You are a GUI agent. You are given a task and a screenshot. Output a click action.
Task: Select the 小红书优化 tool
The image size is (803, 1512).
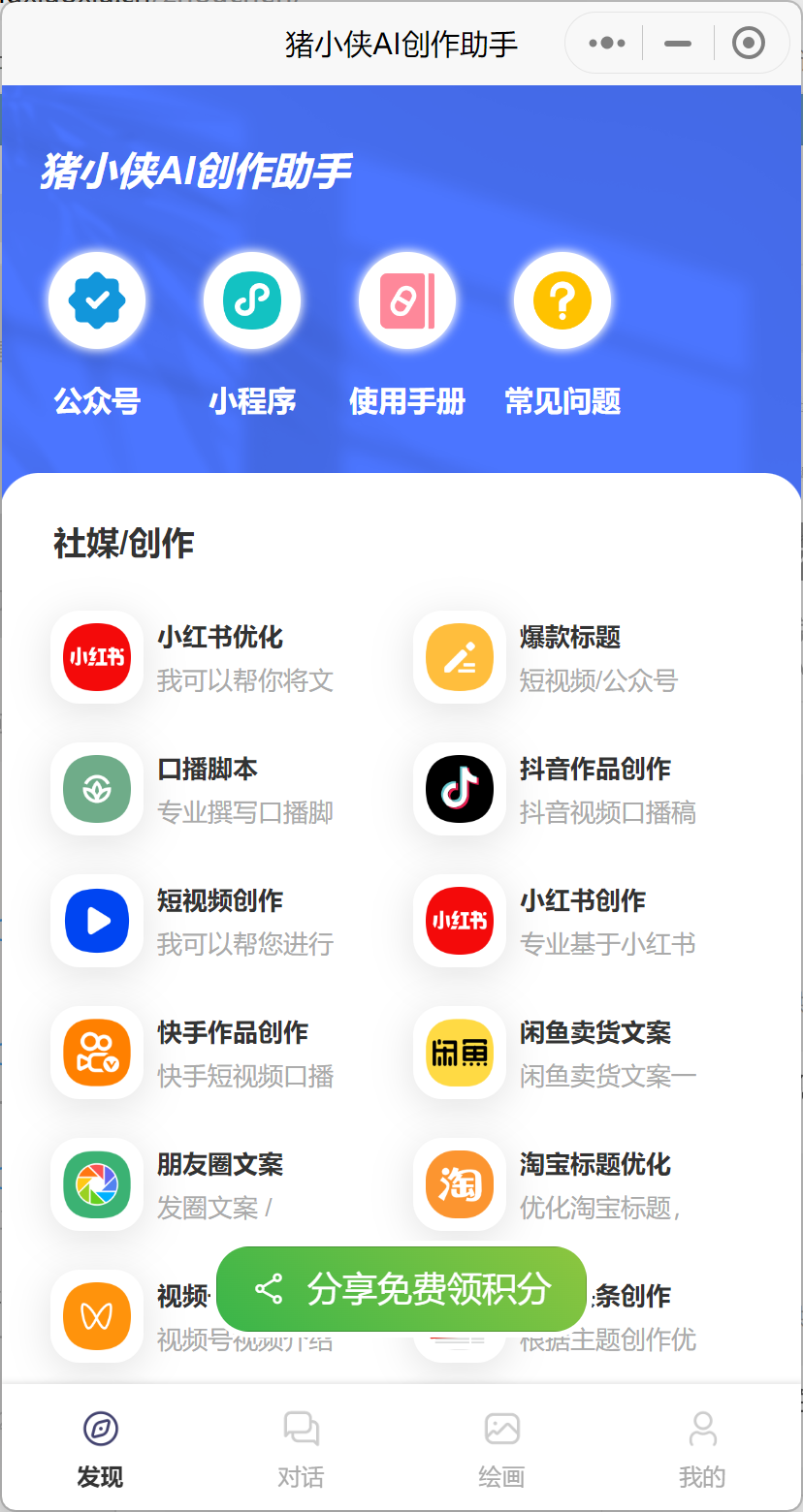[x=194, y=657]
